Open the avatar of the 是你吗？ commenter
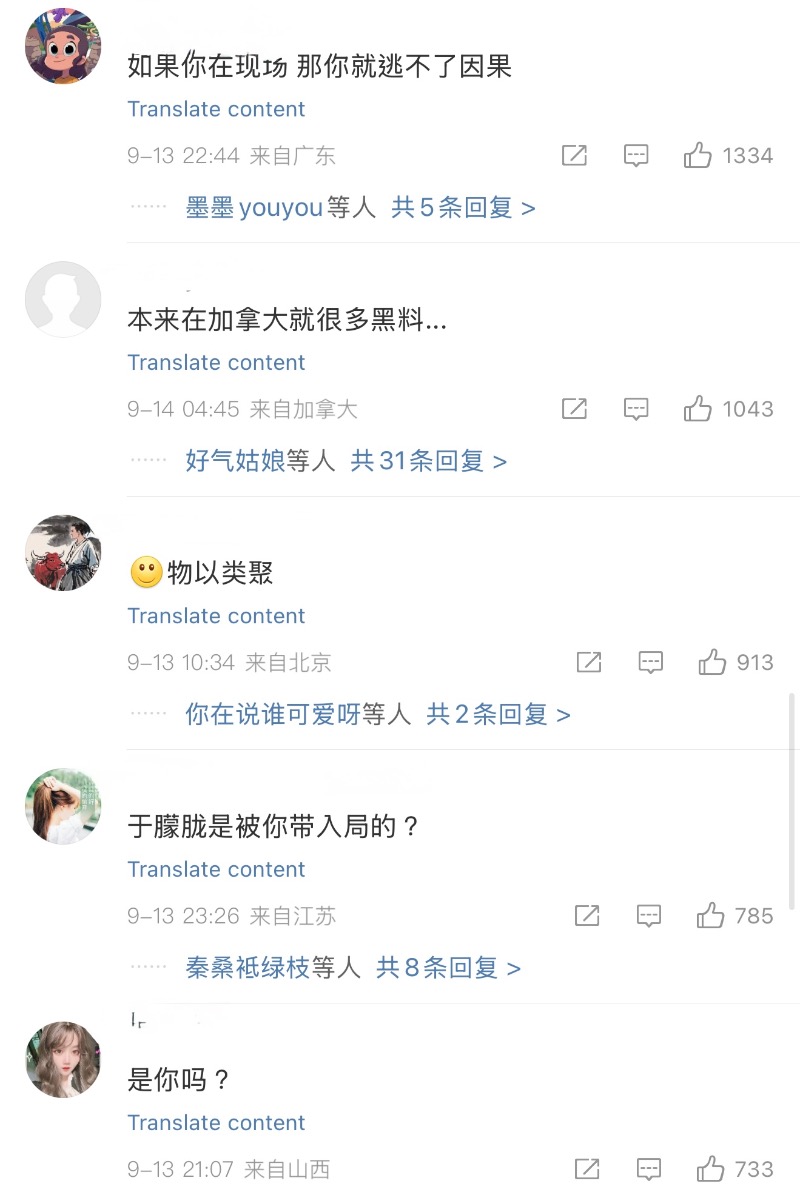This screenshot has width=800, height=1195. tap(63, 1060)
